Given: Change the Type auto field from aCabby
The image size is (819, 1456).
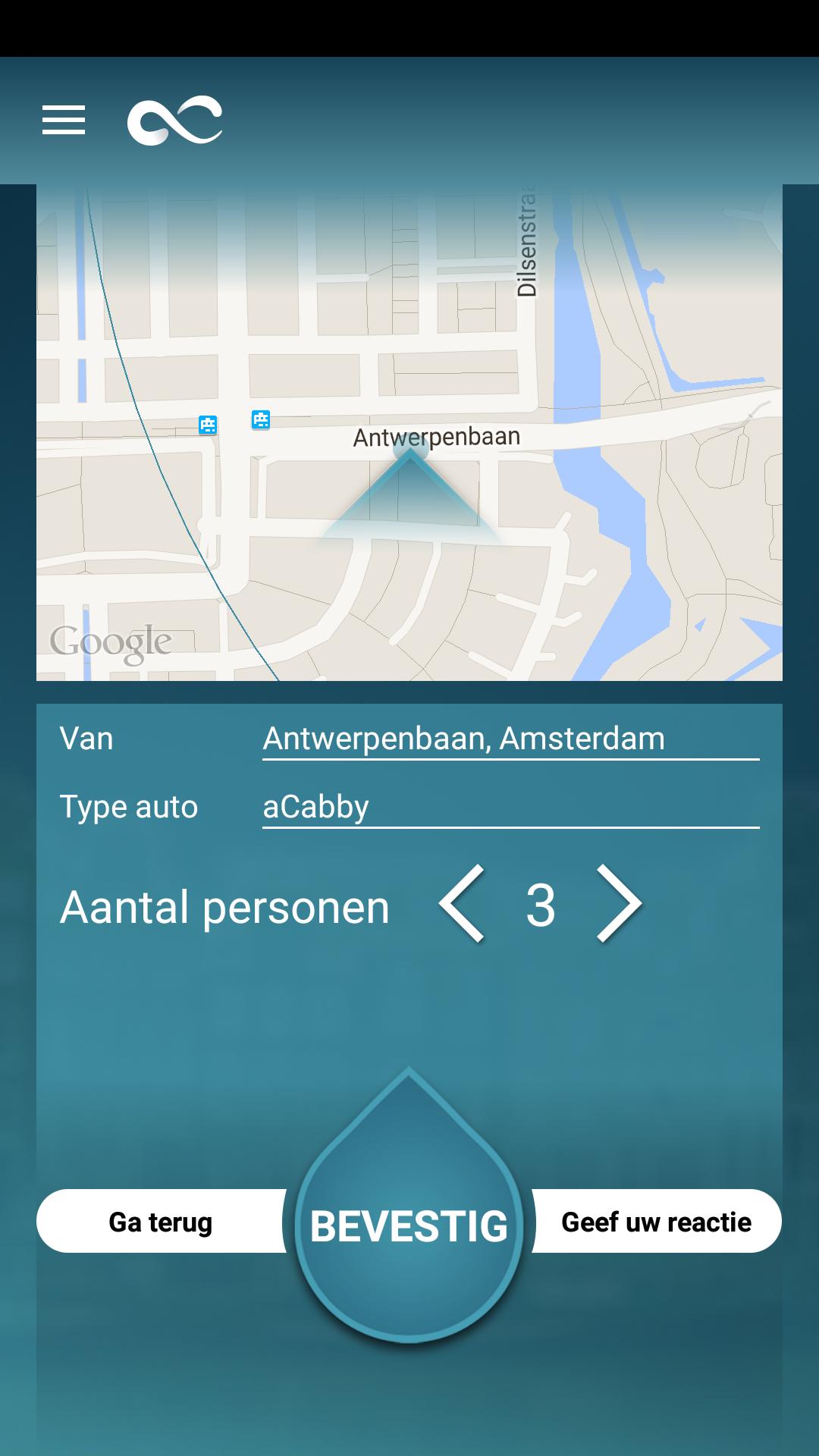Looking at the screenshot, I should (510, 807).
